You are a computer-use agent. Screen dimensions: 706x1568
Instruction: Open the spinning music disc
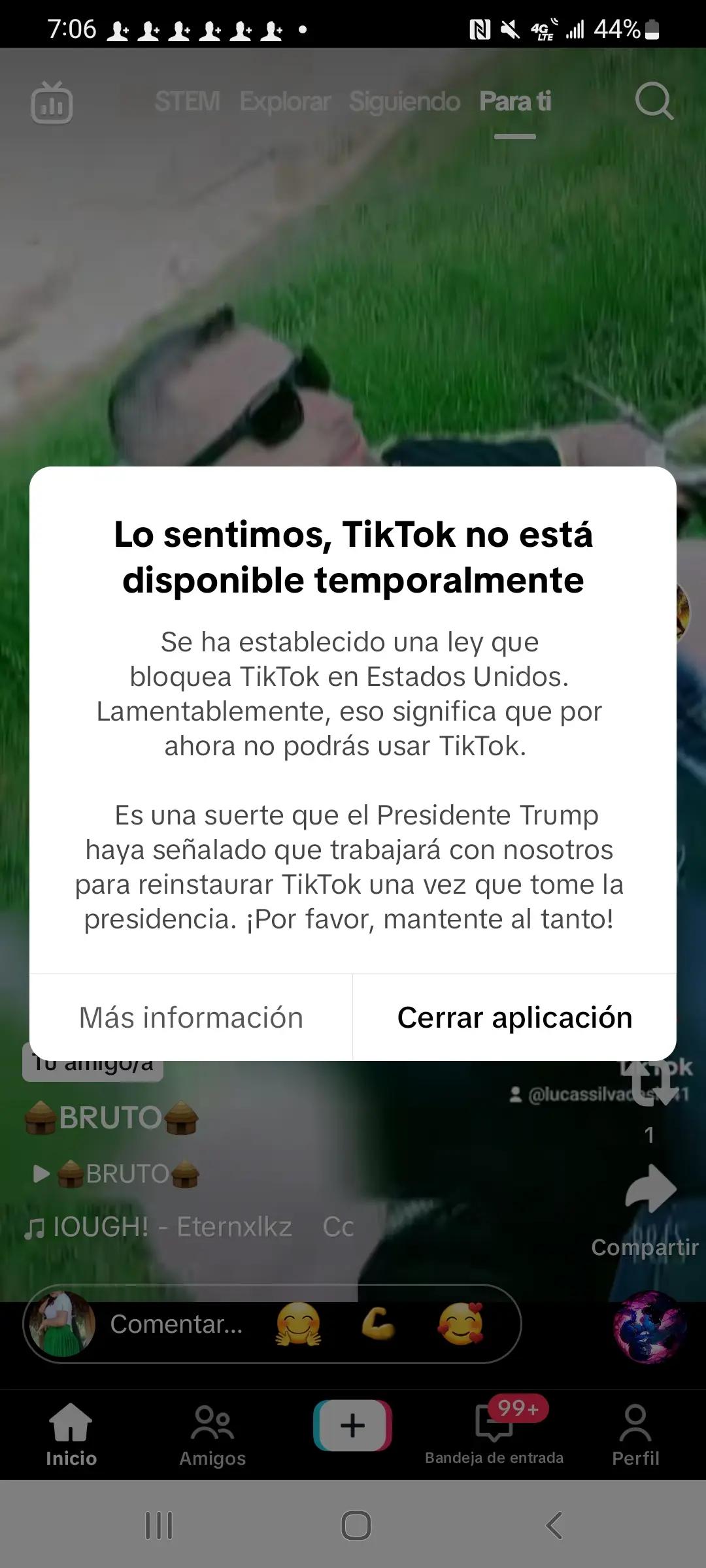pos(648,1326)
